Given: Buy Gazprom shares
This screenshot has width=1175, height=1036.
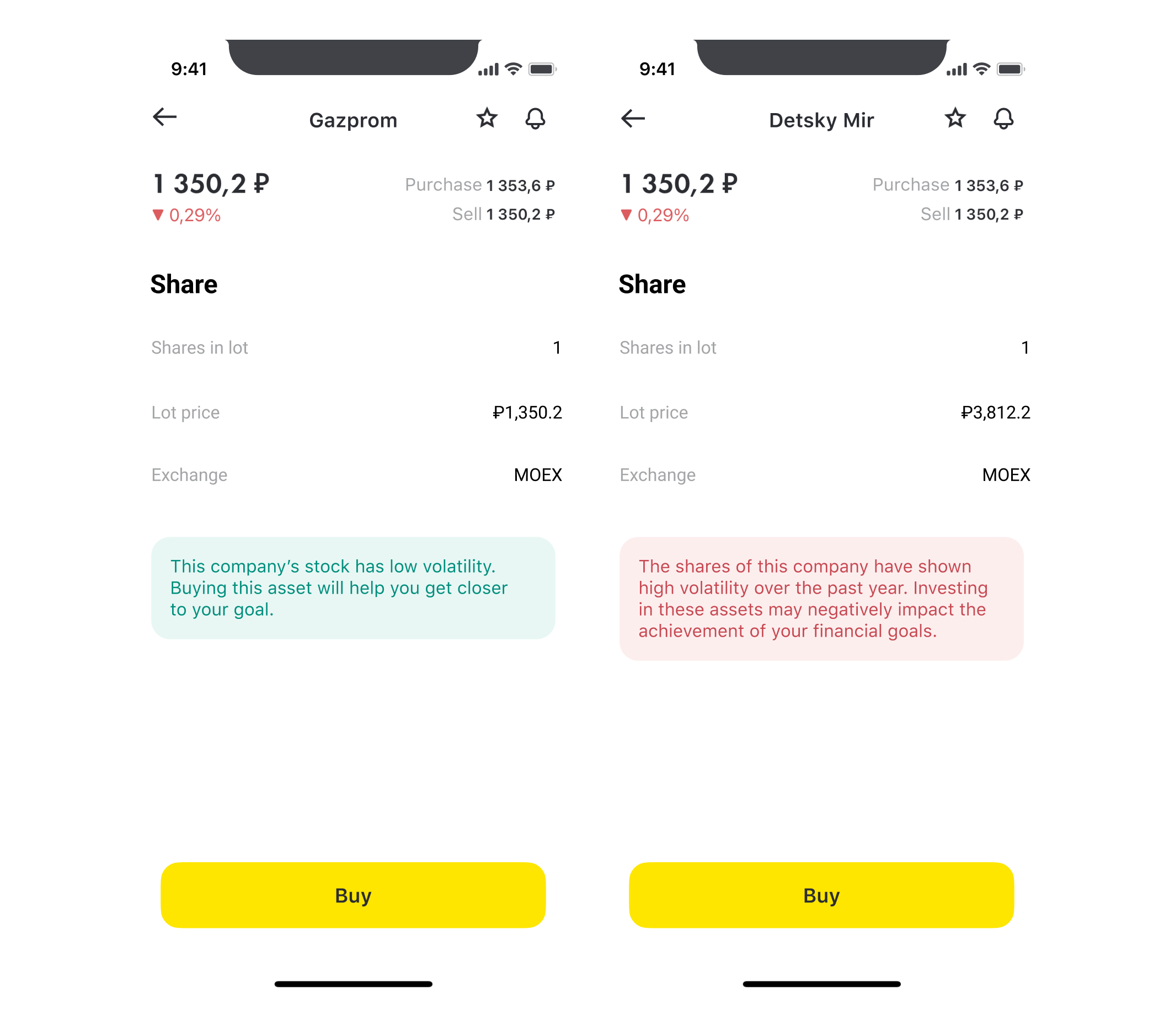Looking at the screenshot, I should pyautogui.click(x=352, y=895).
